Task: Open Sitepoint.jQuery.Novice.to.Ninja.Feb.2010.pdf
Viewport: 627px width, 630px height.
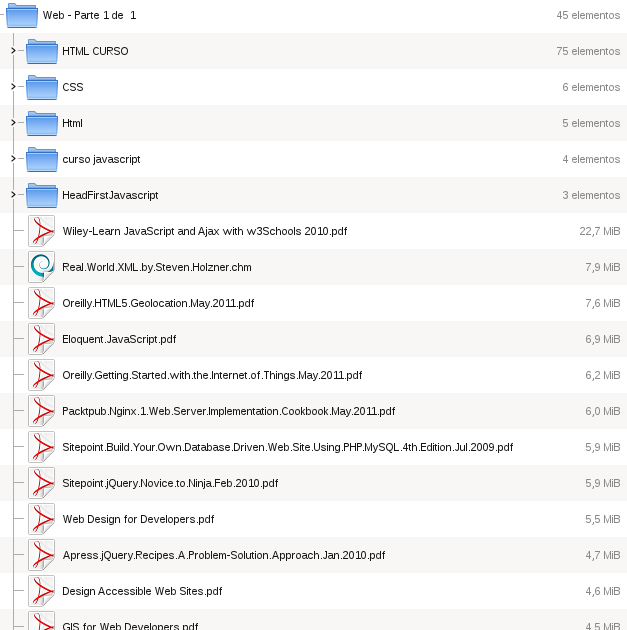Action: (x=170, y=483)
